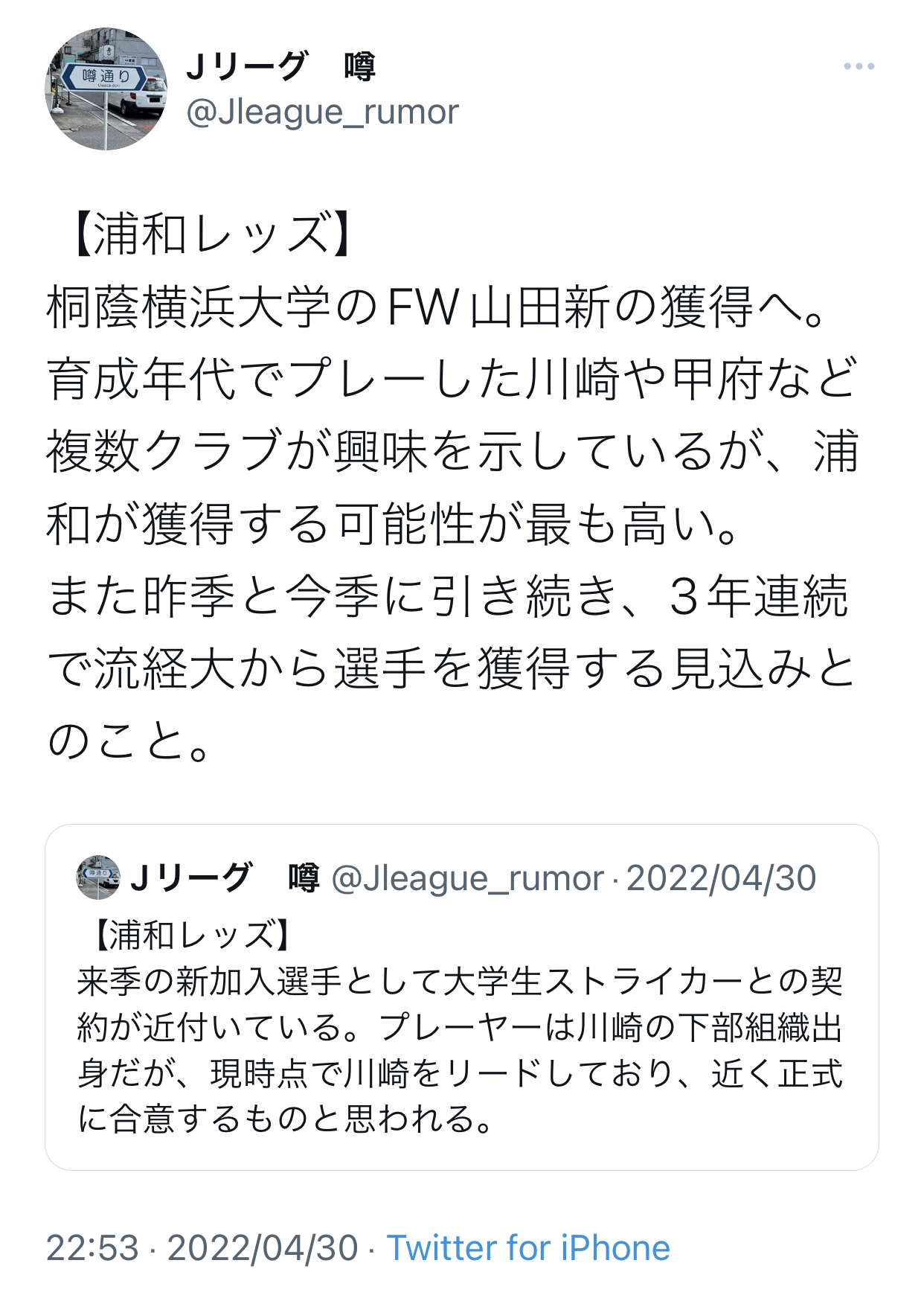This screenshot has width=924, height=1298.
Task: Open the Jリーグ 噂 profile picture
Action: click(x=106, y=89)
